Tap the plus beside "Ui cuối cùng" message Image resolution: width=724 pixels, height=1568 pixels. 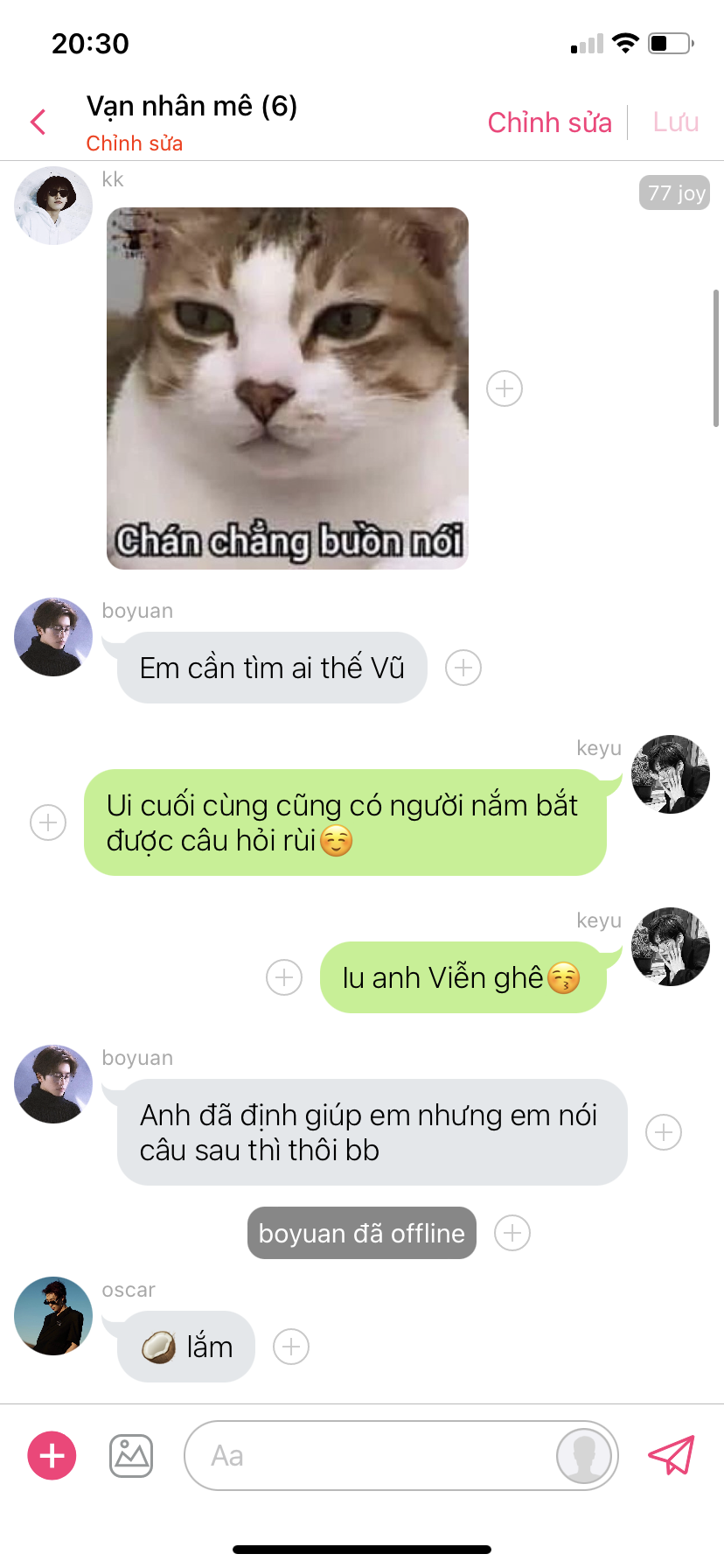point(48,822)
